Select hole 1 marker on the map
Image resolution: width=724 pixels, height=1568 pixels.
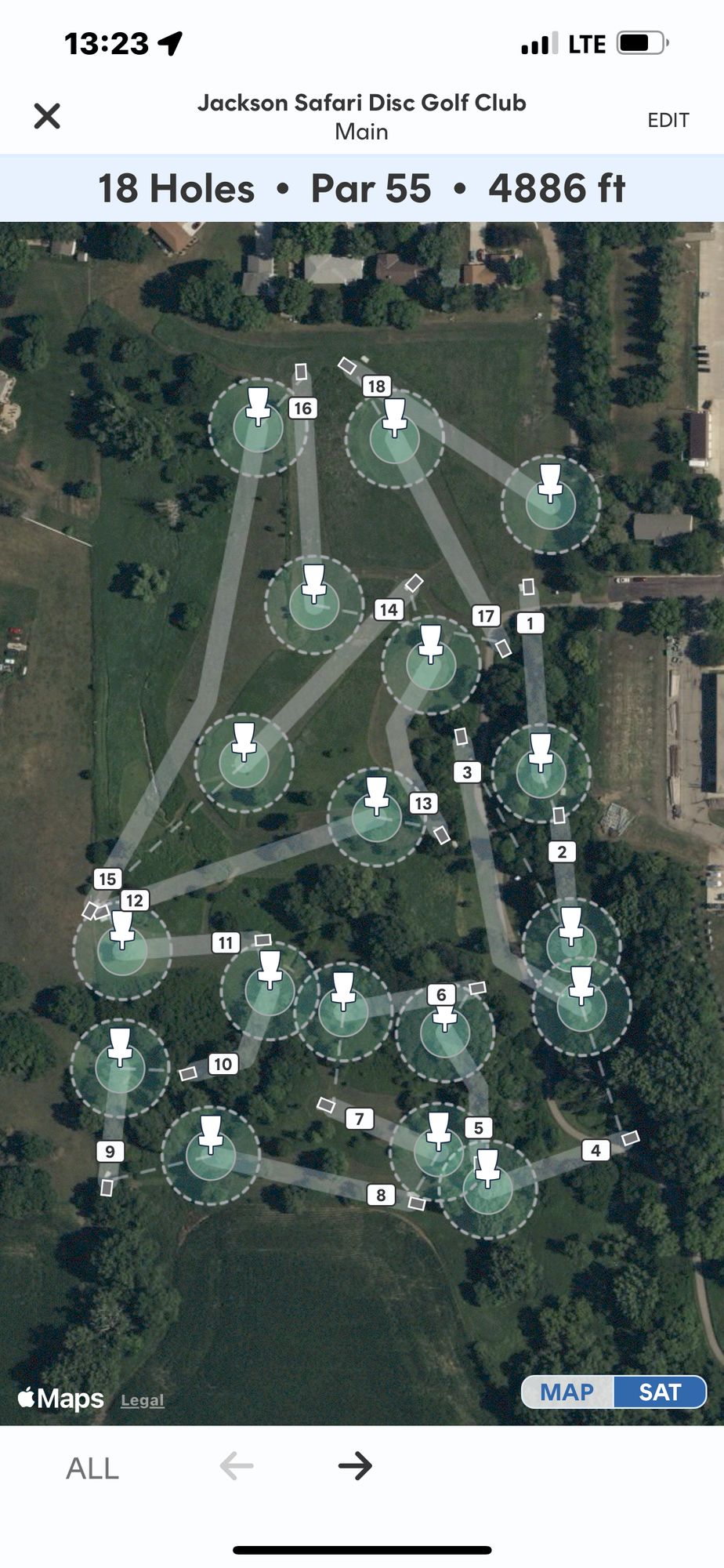[530, 623]
